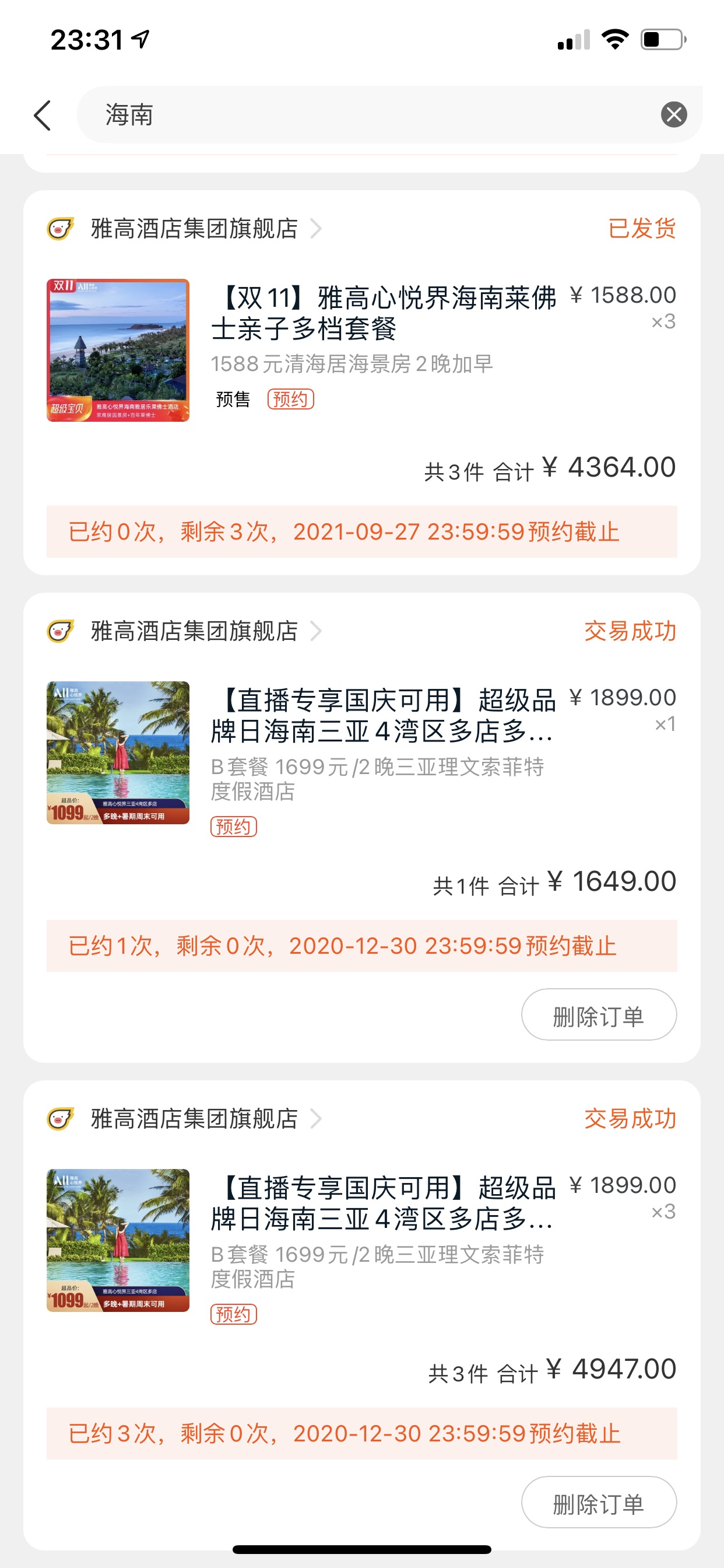
Task: Open the 三亚4湾区 order totaling ¥4947.00
Action: (384, 1204)
